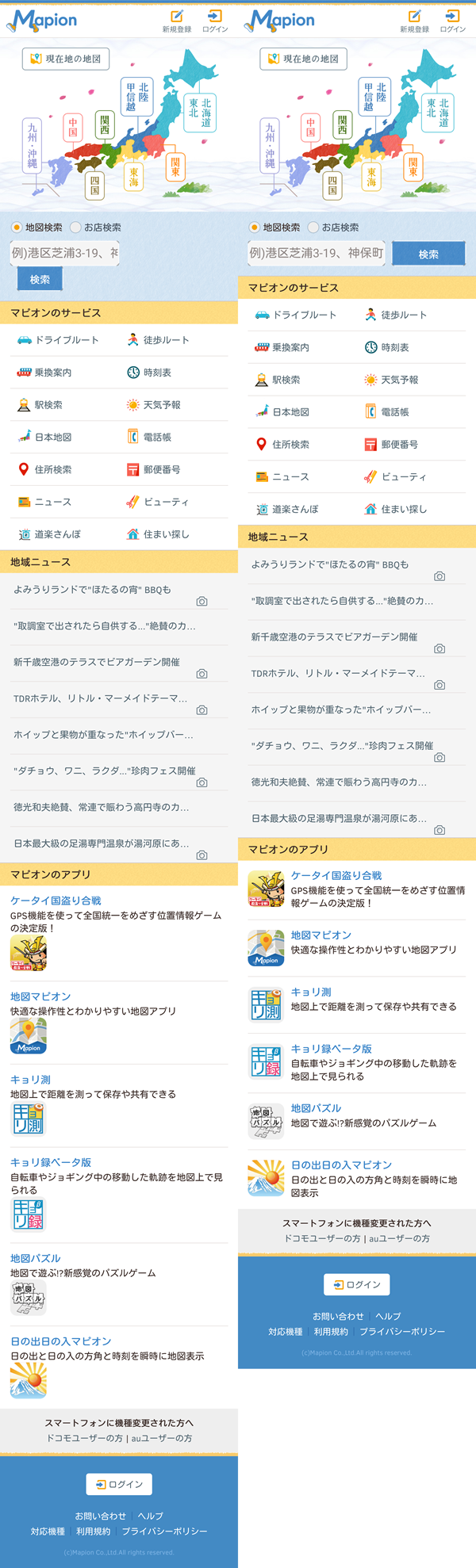The image size is (476, 1568).
Task: Select the 地図検索 radio option
Action: coord(17,228)
